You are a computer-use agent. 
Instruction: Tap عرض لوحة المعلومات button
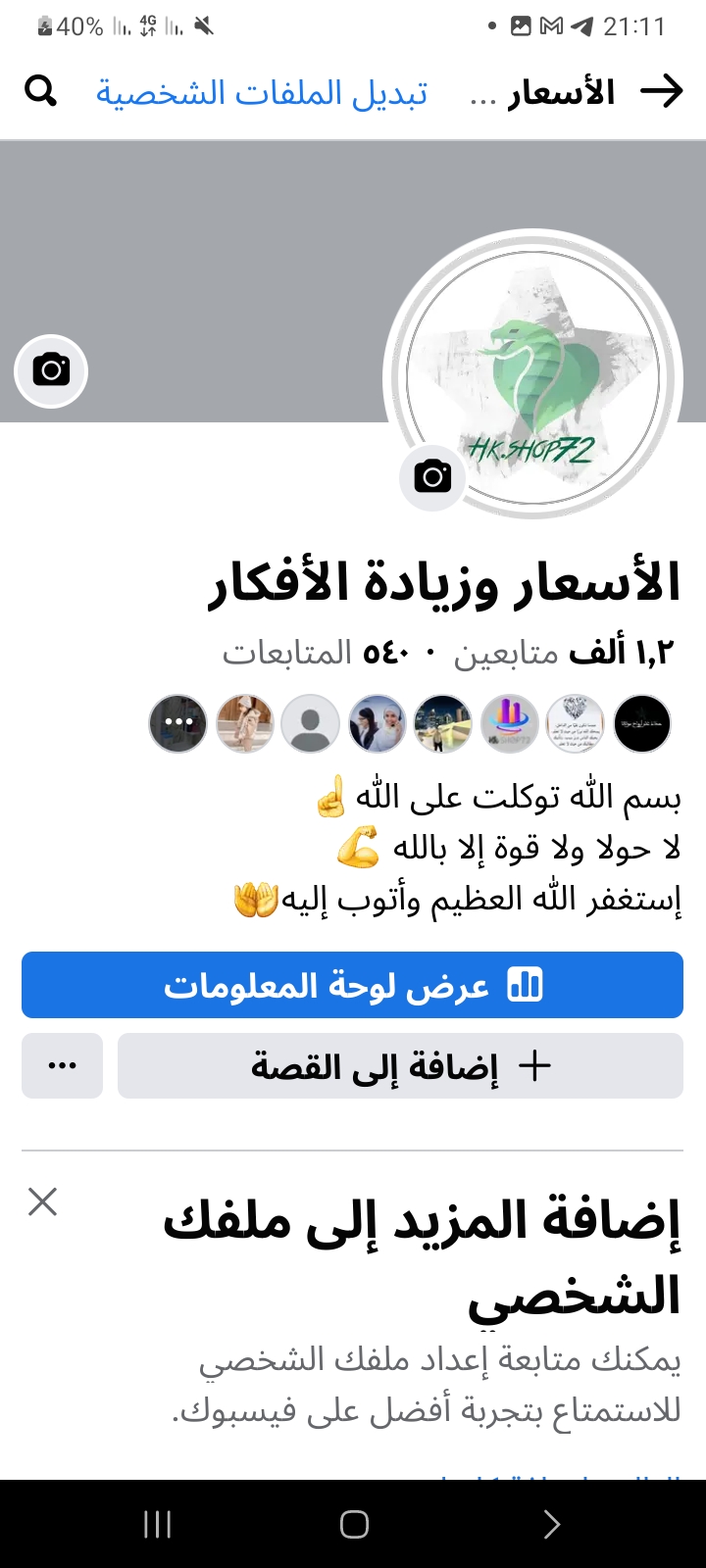pos(352,985)
